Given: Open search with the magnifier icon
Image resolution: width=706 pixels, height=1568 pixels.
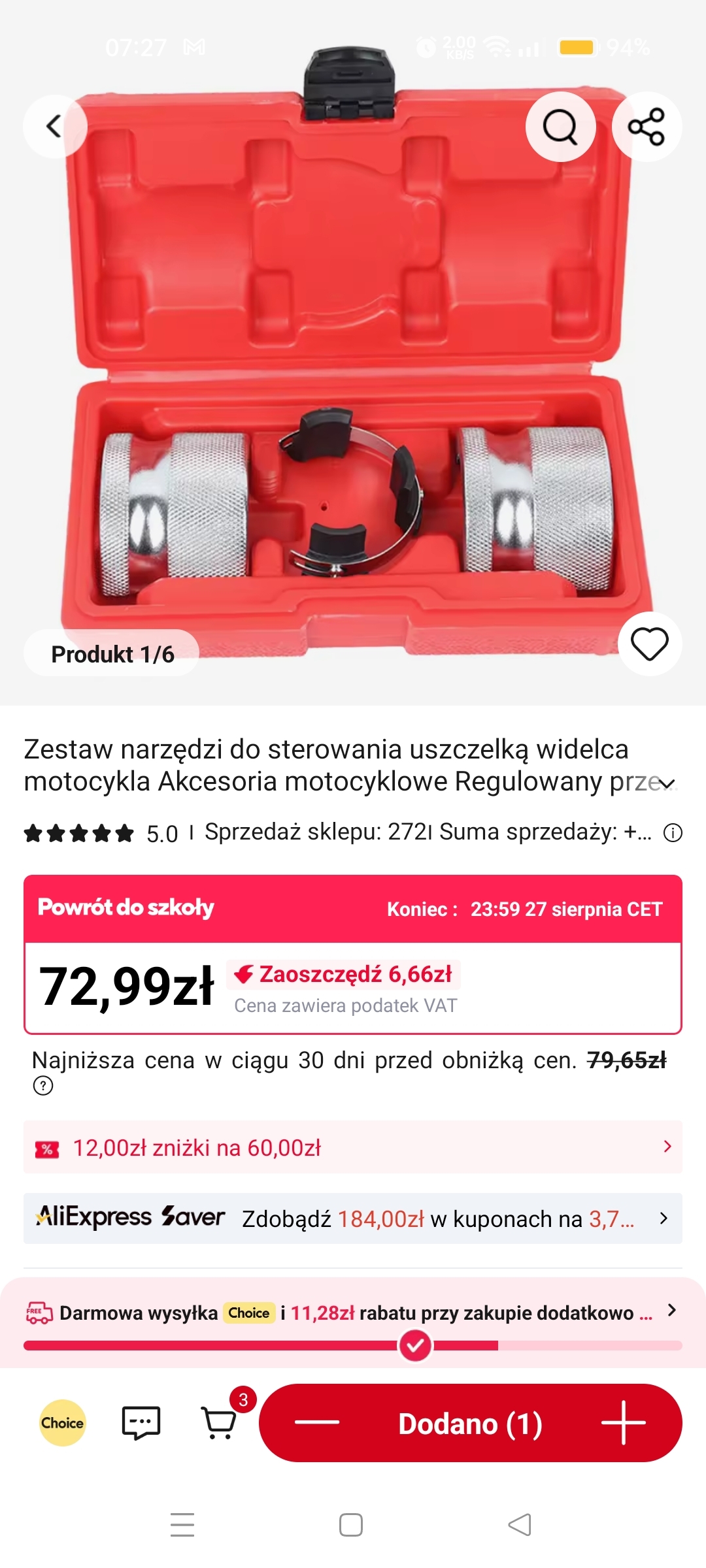Looking at the screenshot, I should click(x=560, y=126).
